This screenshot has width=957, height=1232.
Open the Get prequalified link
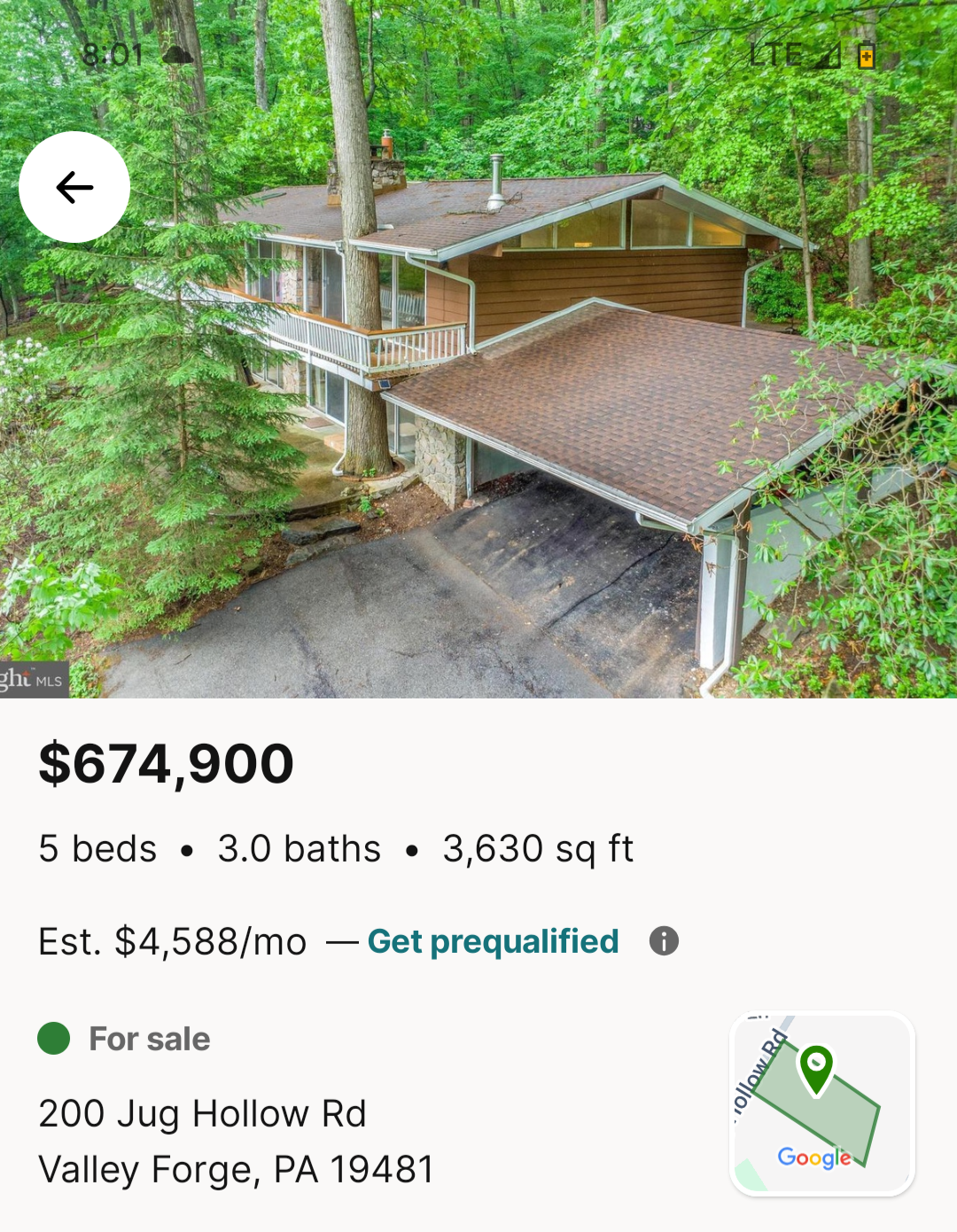[x=493, y=941]
